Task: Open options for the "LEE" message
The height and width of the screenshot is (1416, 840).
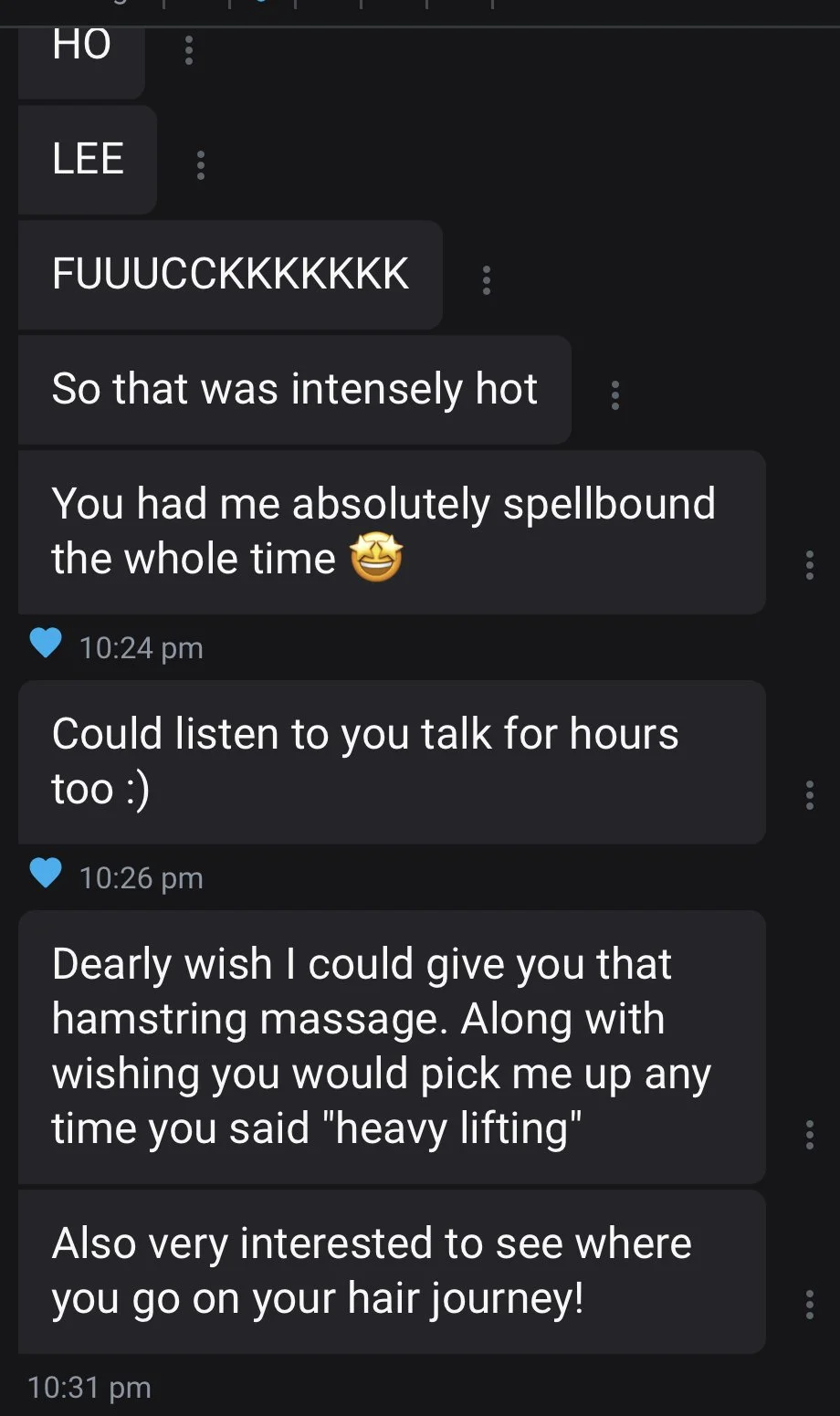Action: coord(201,164)
